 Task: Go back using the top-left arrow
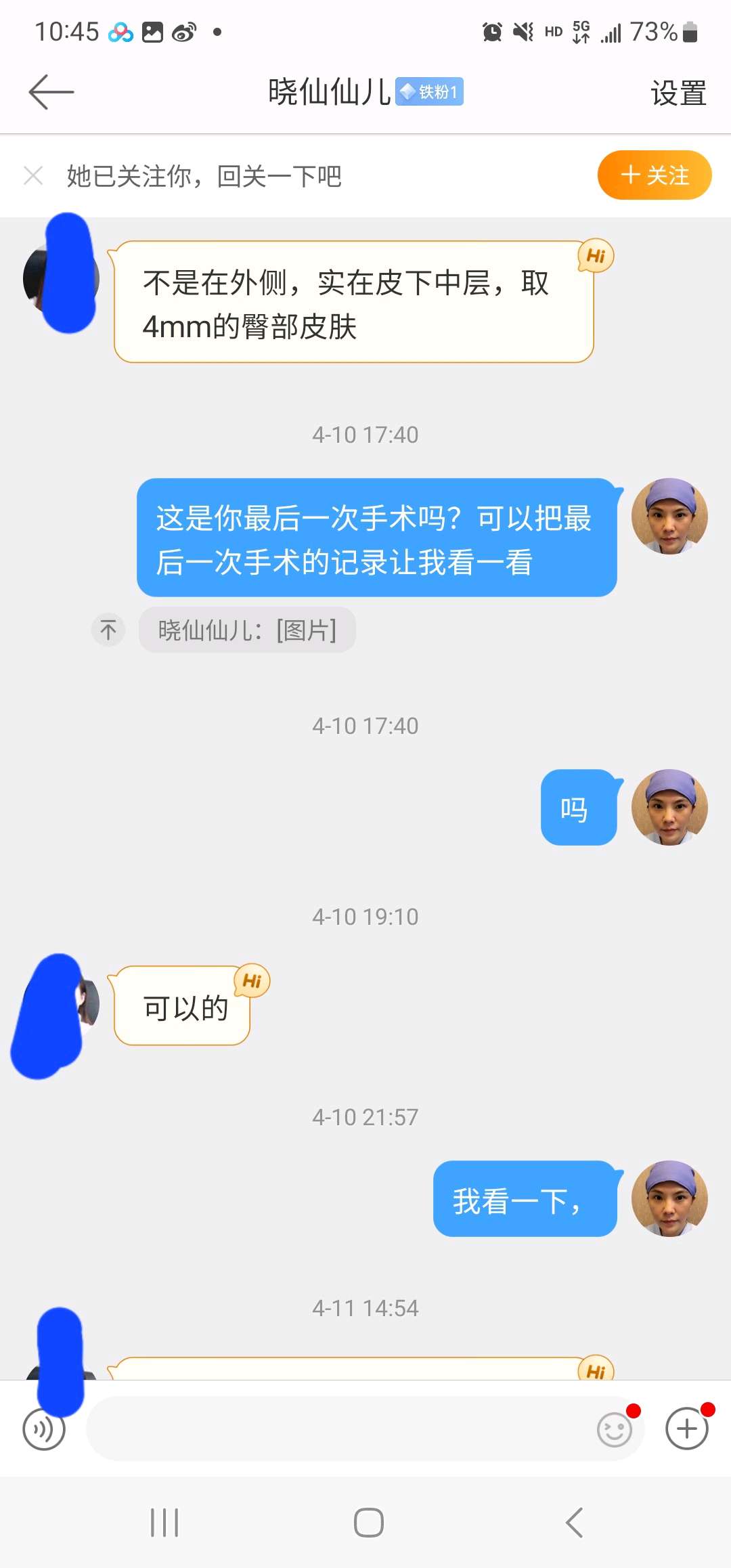pyautogui.click(x=51, y=92)
